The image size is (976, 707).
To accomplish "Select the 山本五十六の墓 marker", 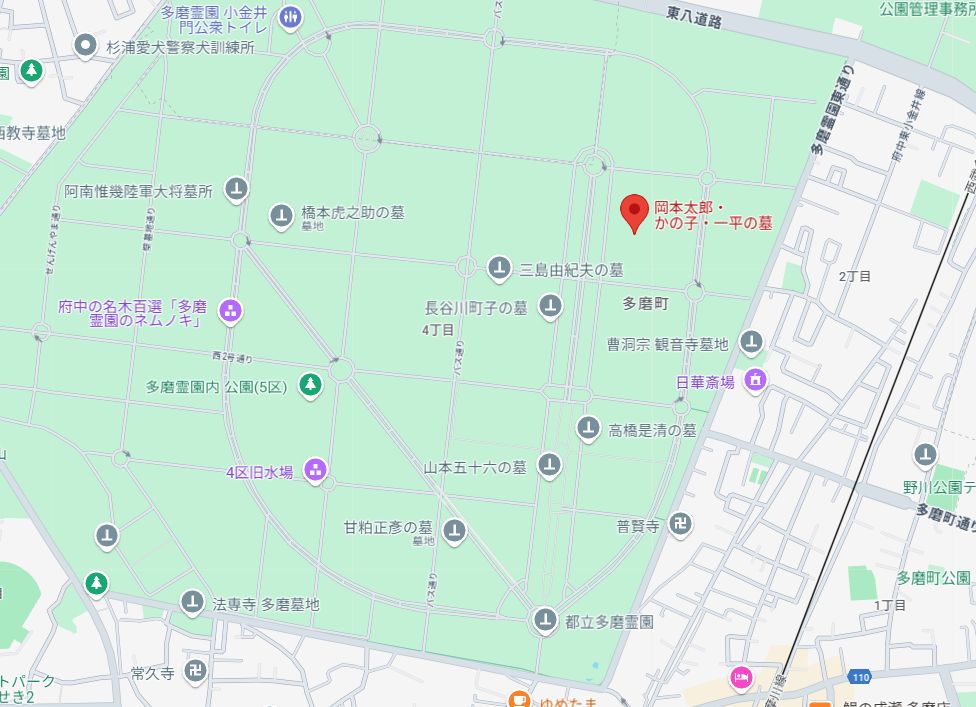I will point(549,465).
